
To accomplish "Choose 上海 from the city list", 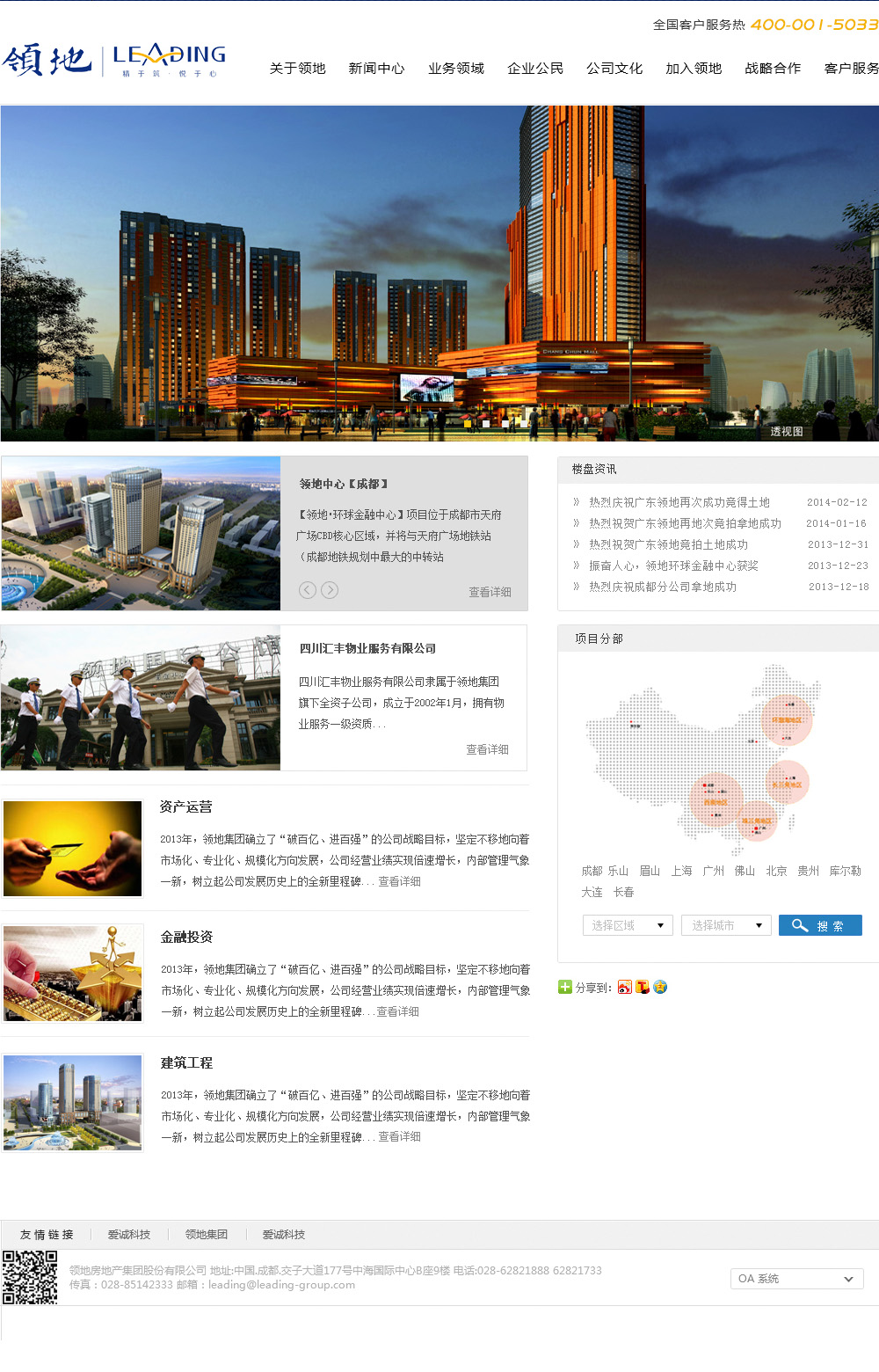I will click(x=681, y=871).
